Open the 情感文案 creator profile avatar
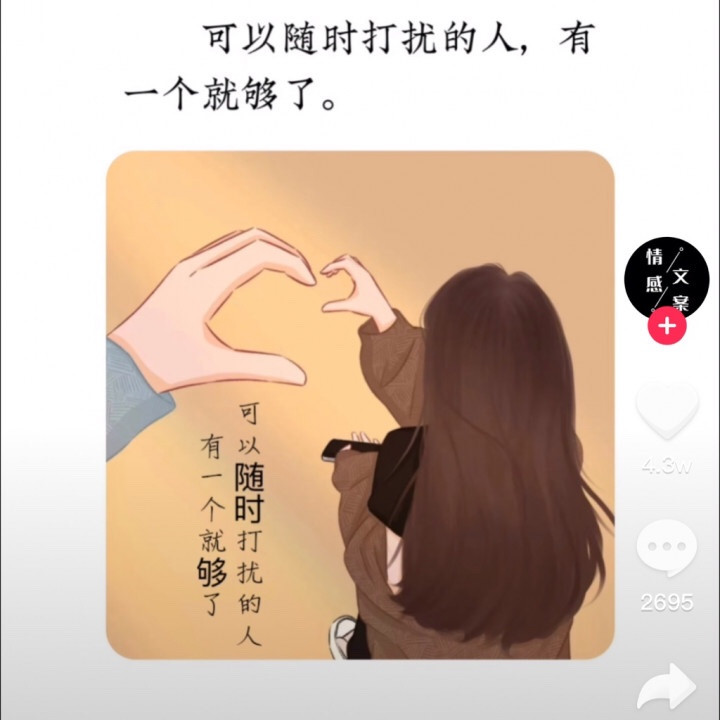 click(x=666, y=277)
